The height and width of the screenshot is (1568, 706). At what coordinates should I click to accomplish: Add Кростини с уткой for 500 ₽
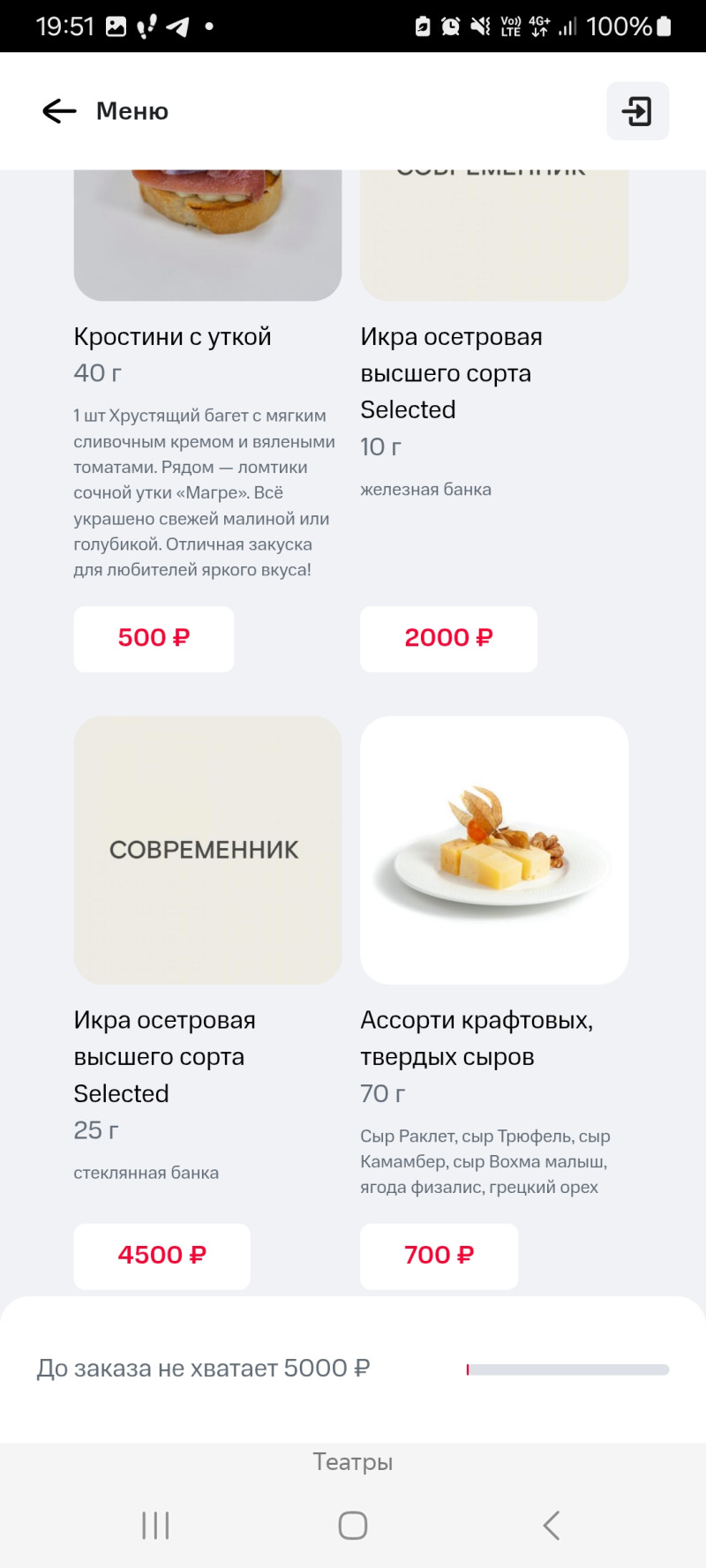[x=154, y=638]
